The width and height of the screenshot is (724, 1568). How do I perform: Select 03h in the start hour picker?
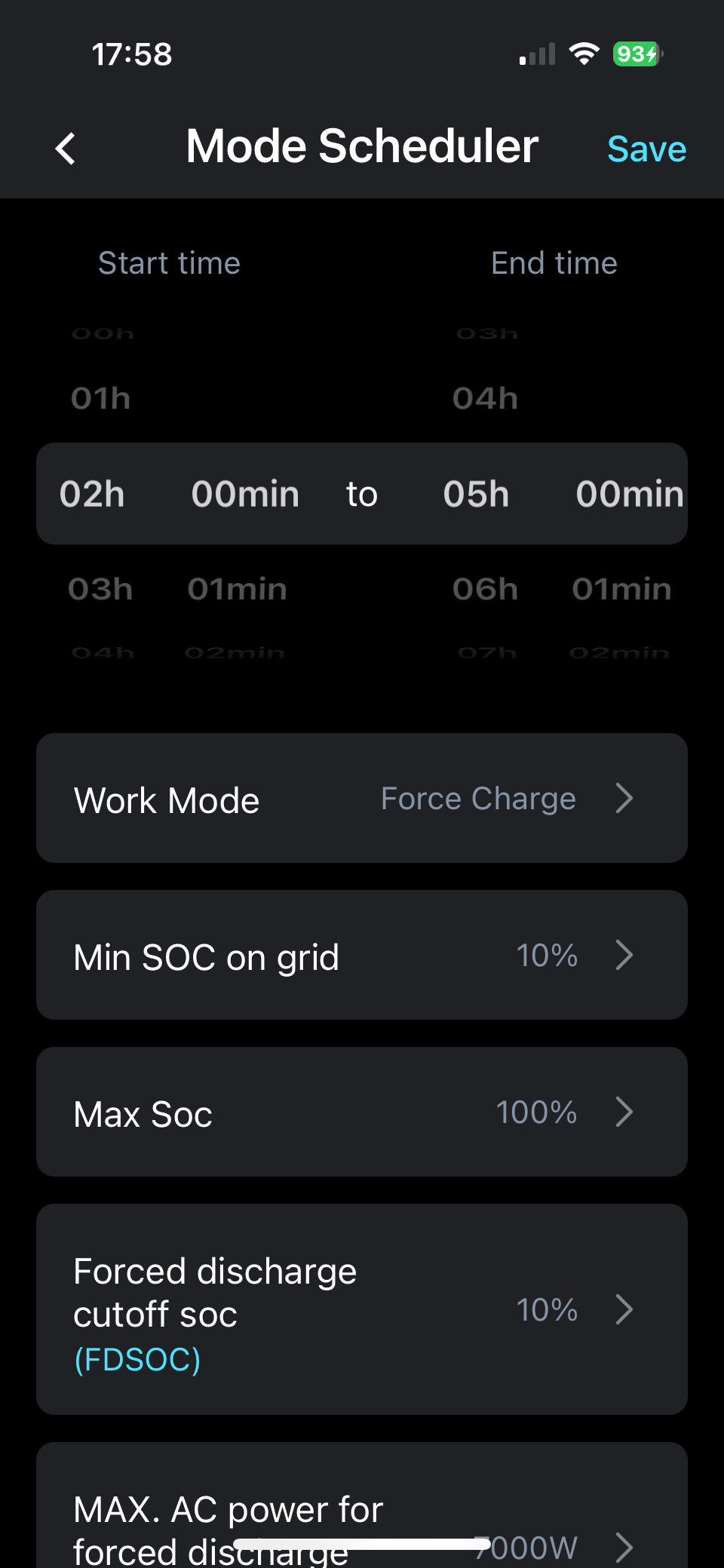100,589
